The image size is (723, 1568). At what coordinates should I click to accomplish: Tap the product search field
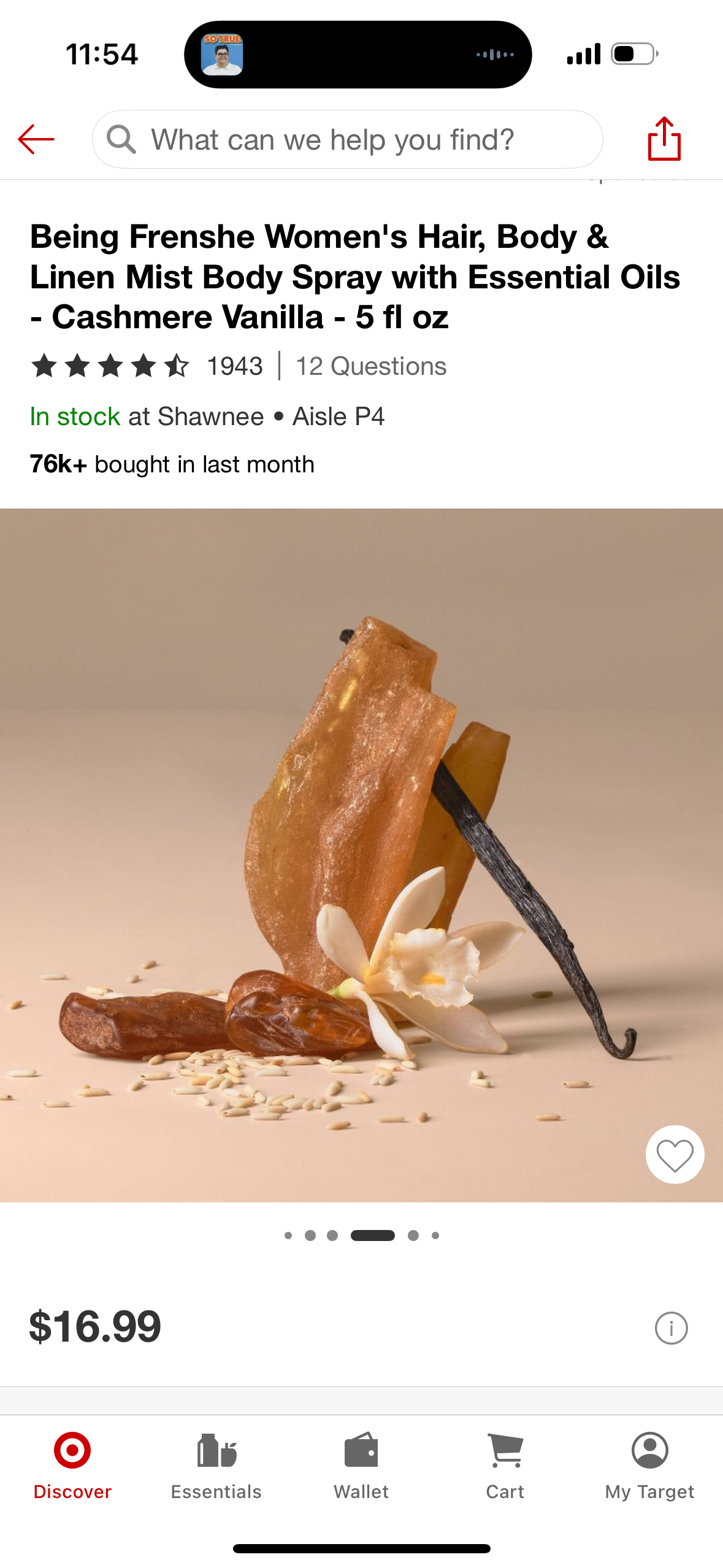pyautogui.click(x=347, y=139)
